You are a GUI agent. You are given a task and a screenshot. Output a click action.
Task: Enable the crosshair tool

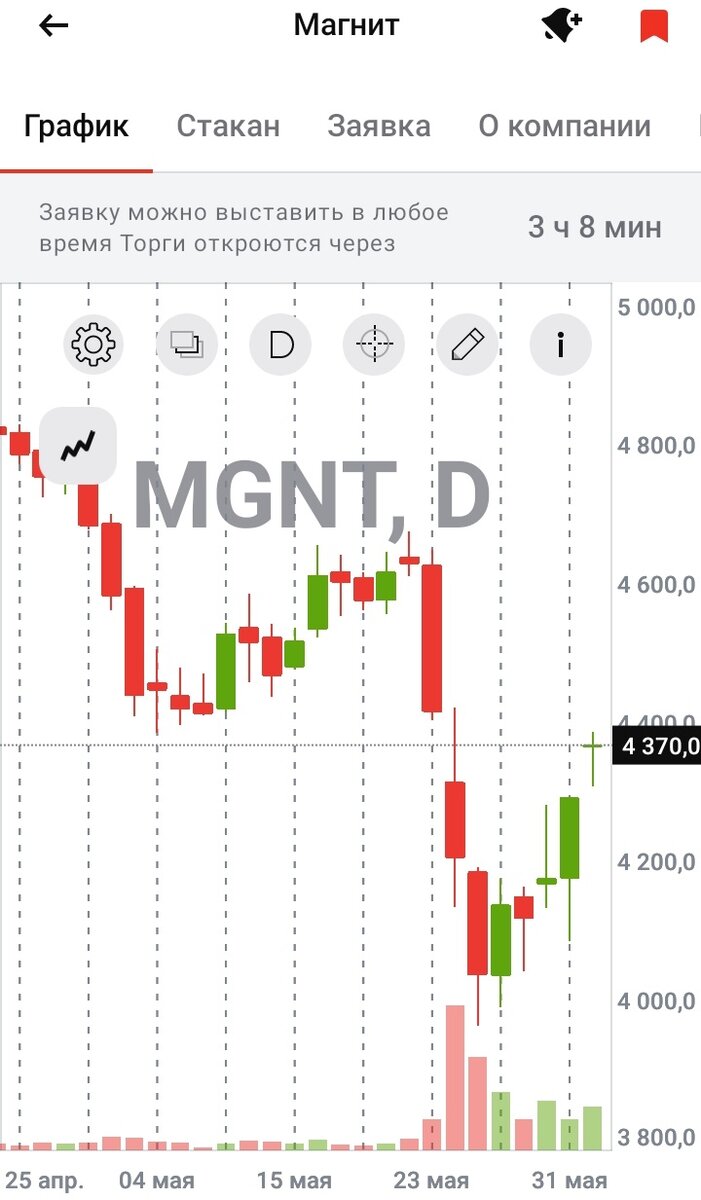(374, 345)
